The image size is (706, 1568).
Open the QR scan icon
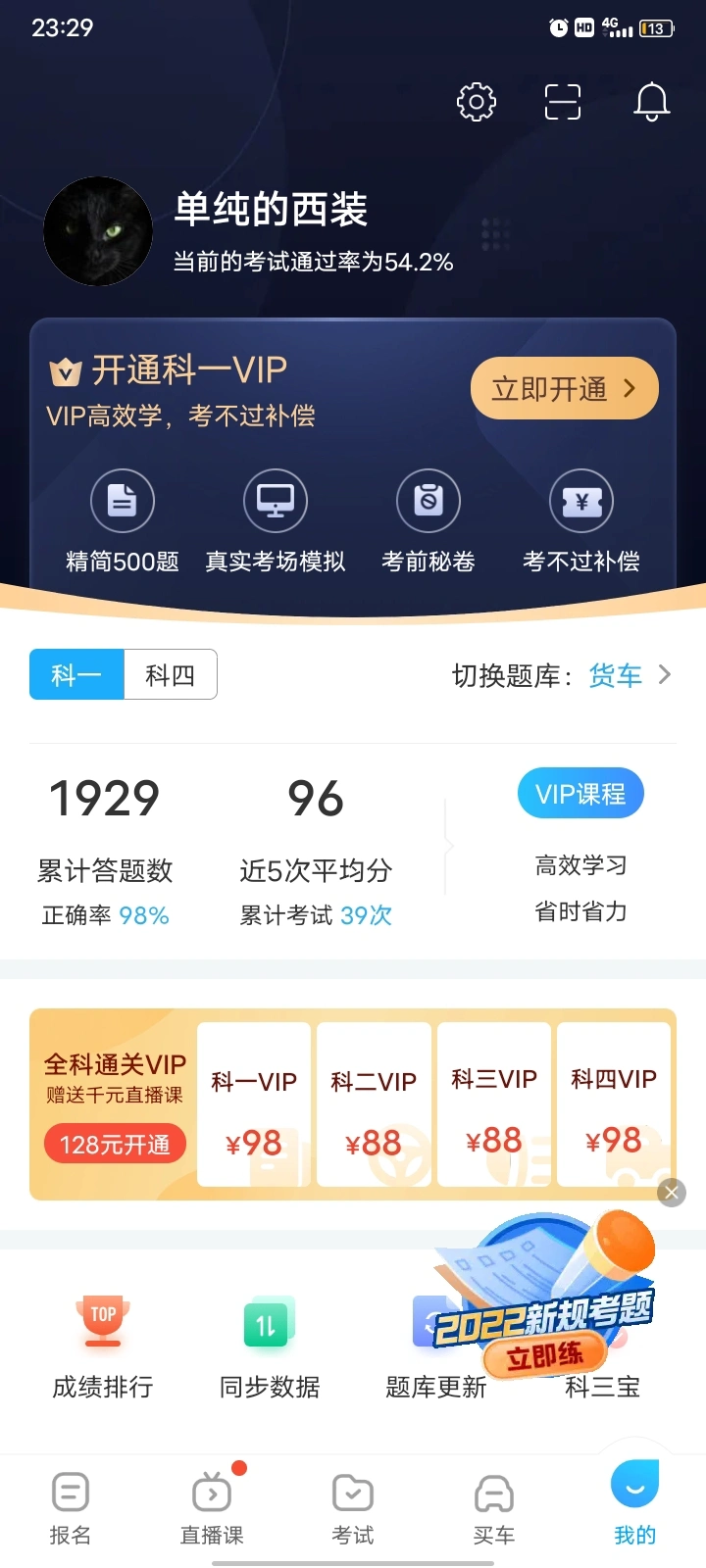coord(563,102)
